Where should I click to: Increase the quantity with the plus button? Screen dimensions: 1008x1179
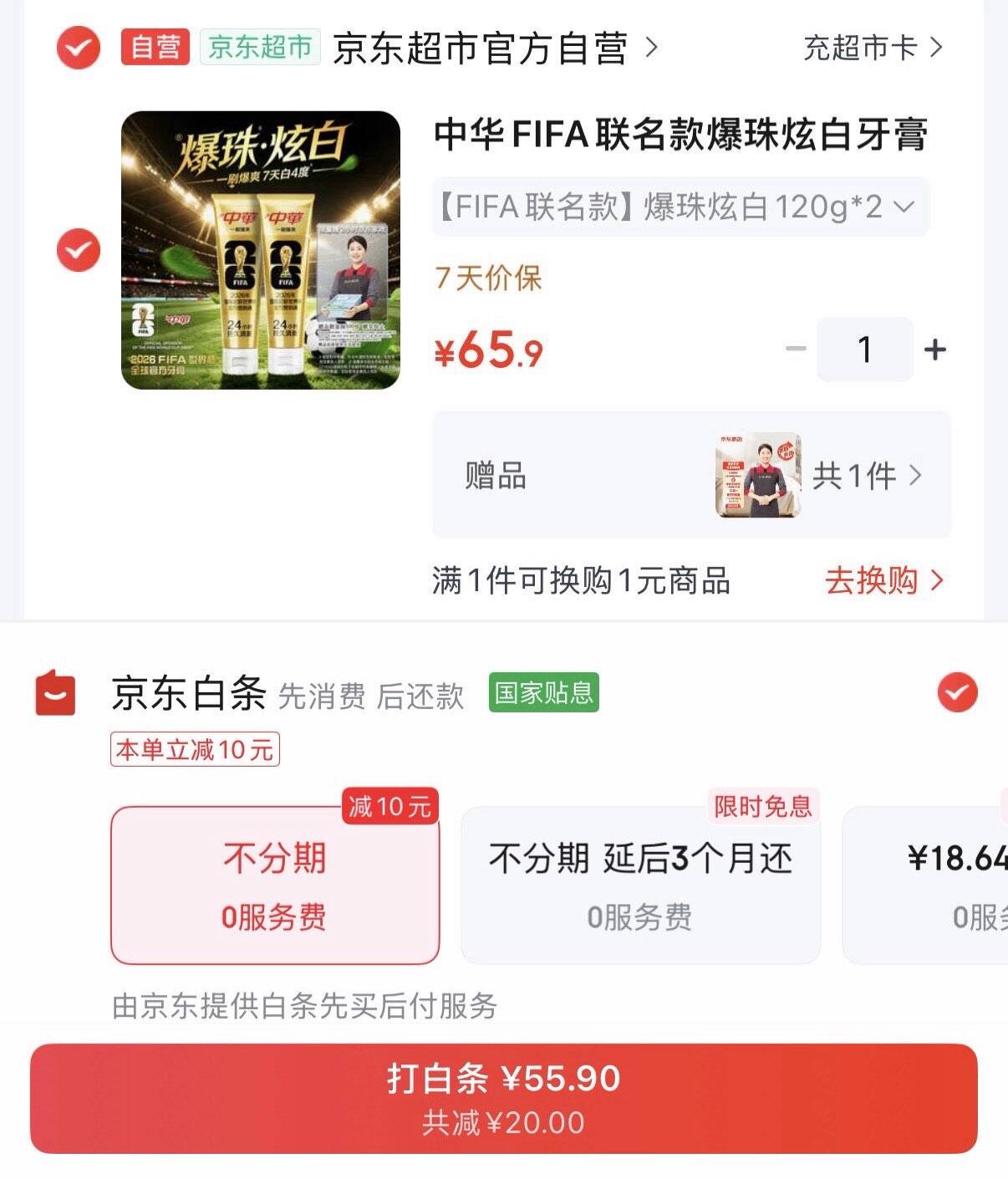pos(935,350)
